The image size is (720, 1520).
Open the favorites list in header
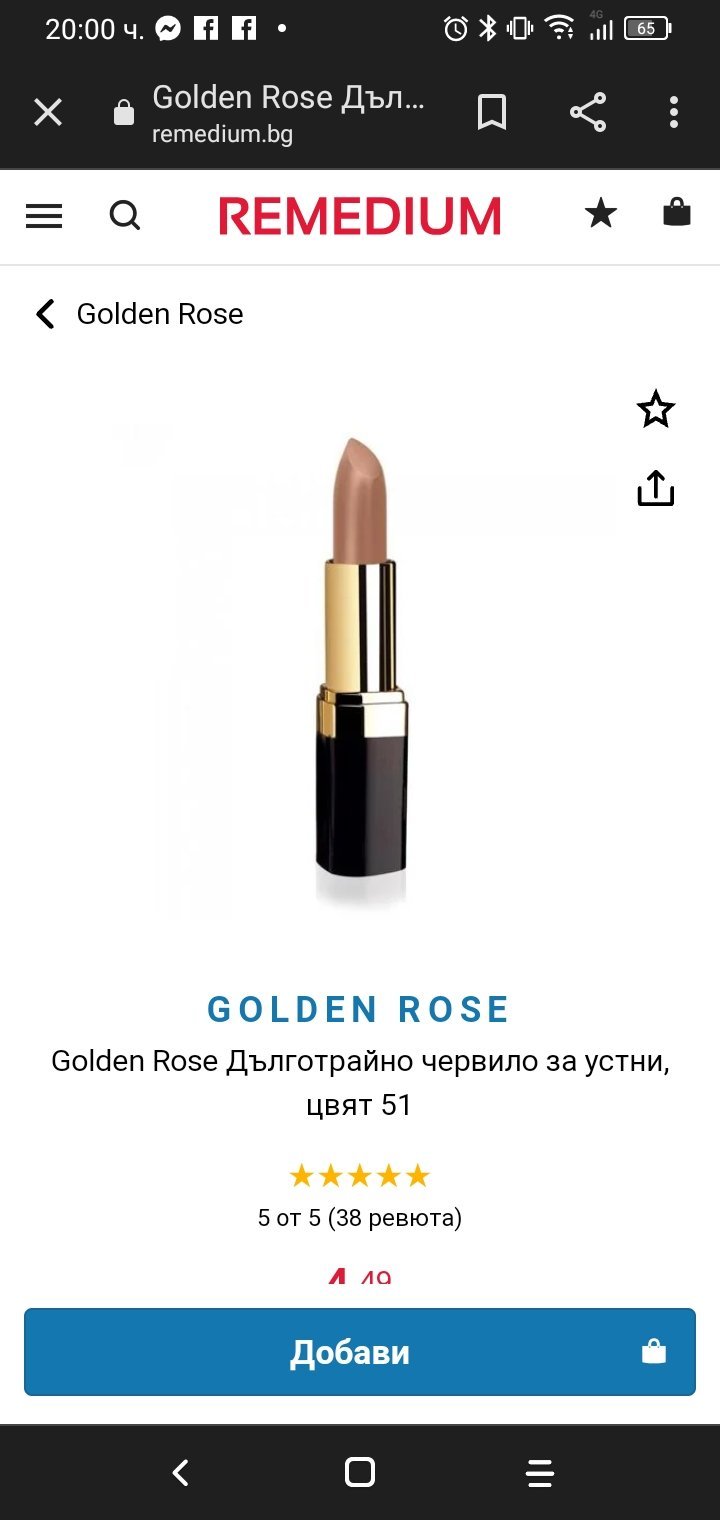601,213
